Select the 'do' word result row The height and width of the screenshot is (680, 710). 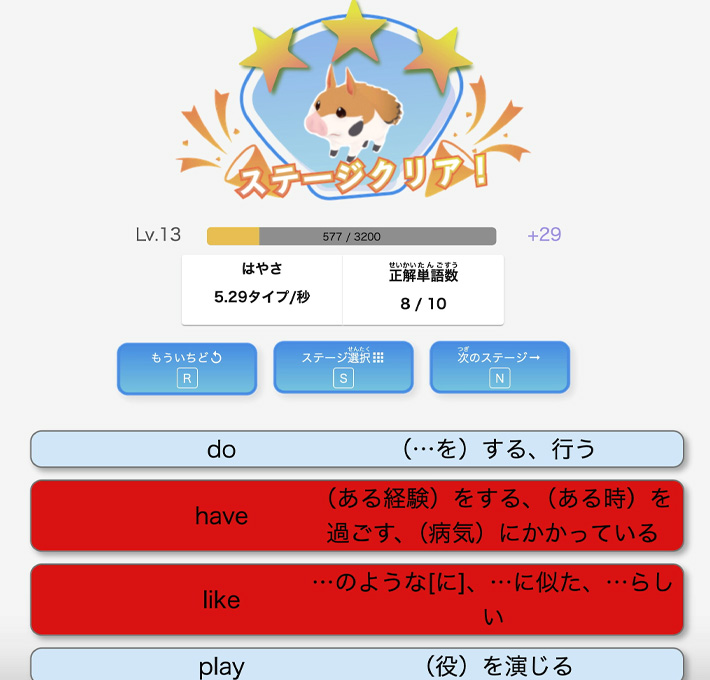click(357, 449)
